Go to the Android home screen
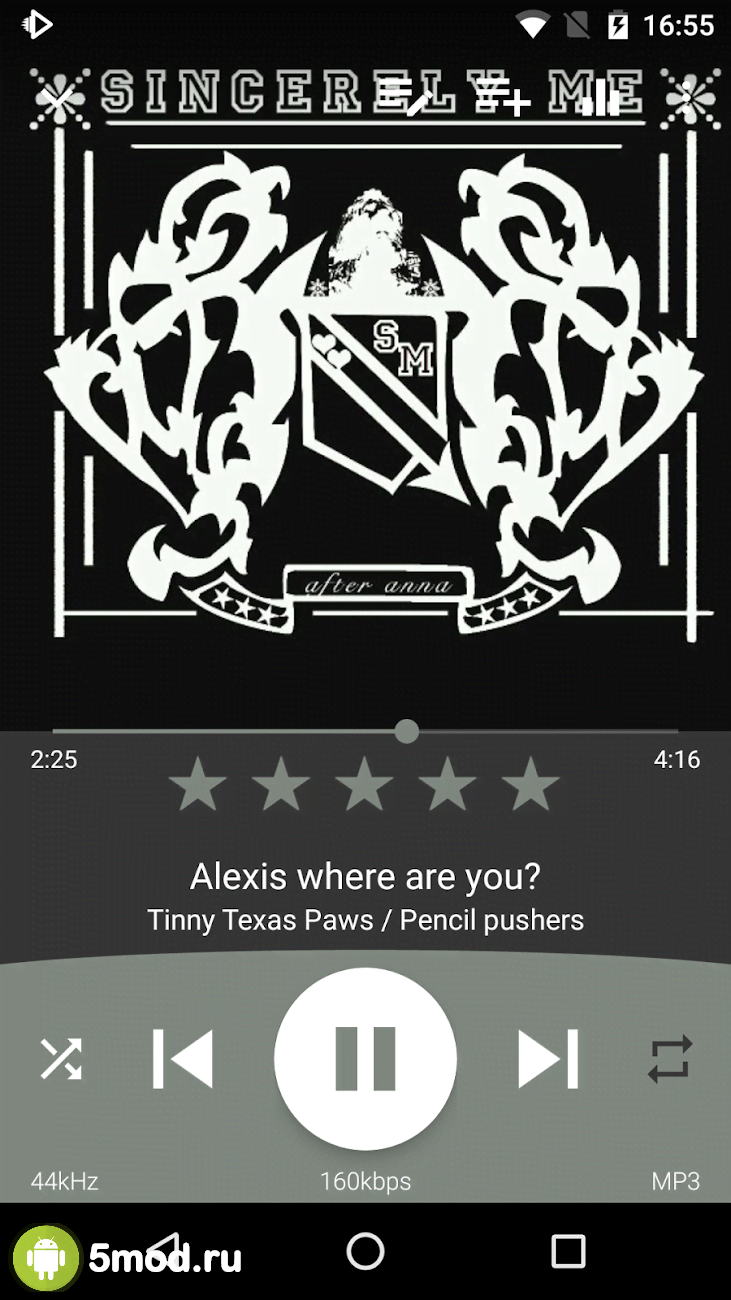The width and height of the screenshot is (731, 1300). click(x=365, y=1251)
